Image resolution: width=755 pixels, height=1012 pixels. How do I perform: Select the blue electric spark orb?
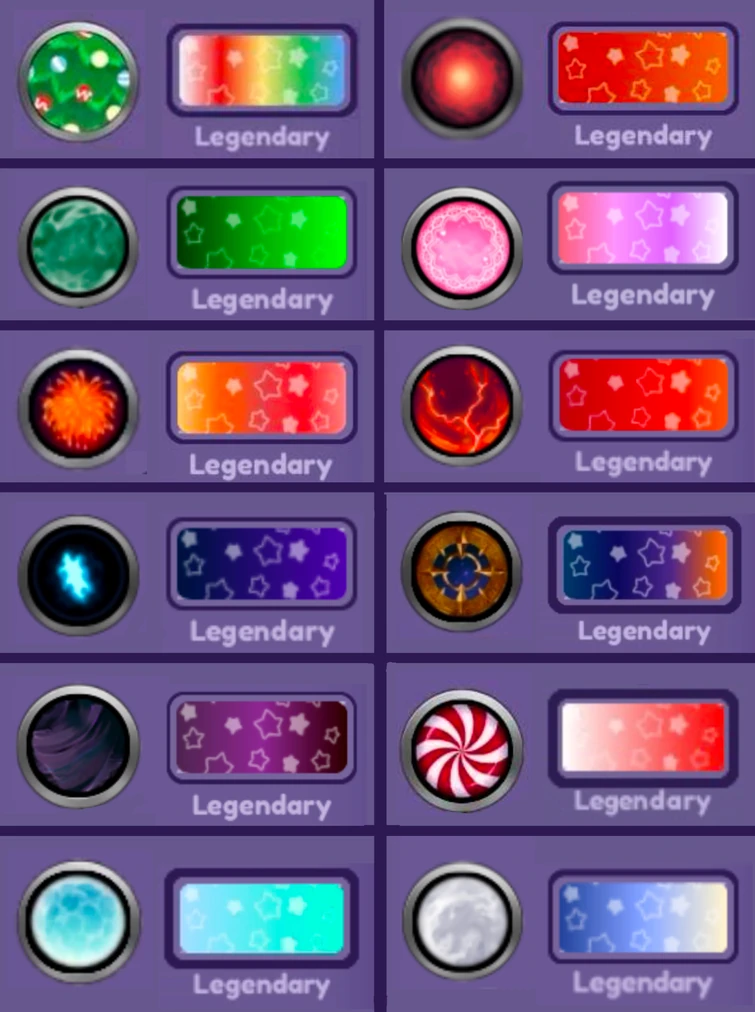coord(78,572)
